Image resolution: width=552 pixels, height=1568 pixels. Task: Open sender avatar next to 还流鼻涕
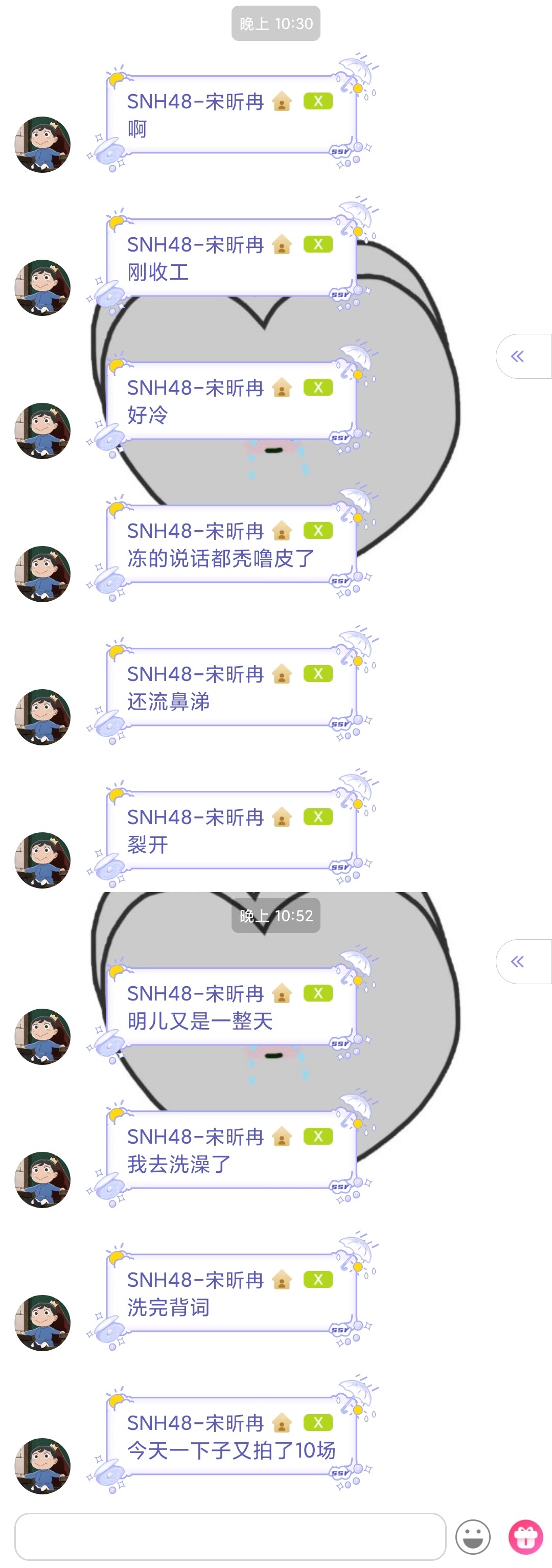tap(42, 717)
